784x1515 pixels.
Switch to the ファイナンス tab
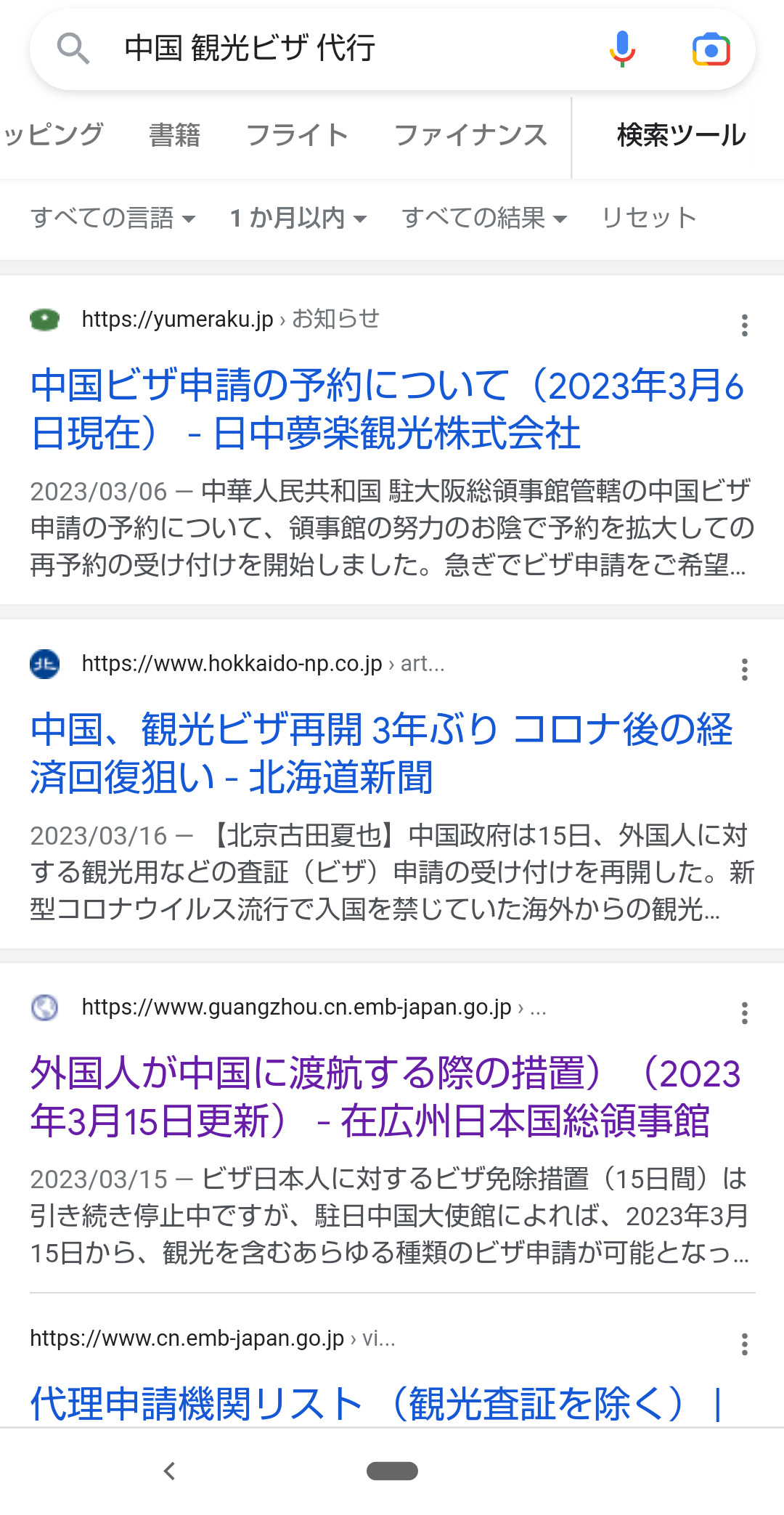coord(470,135)
